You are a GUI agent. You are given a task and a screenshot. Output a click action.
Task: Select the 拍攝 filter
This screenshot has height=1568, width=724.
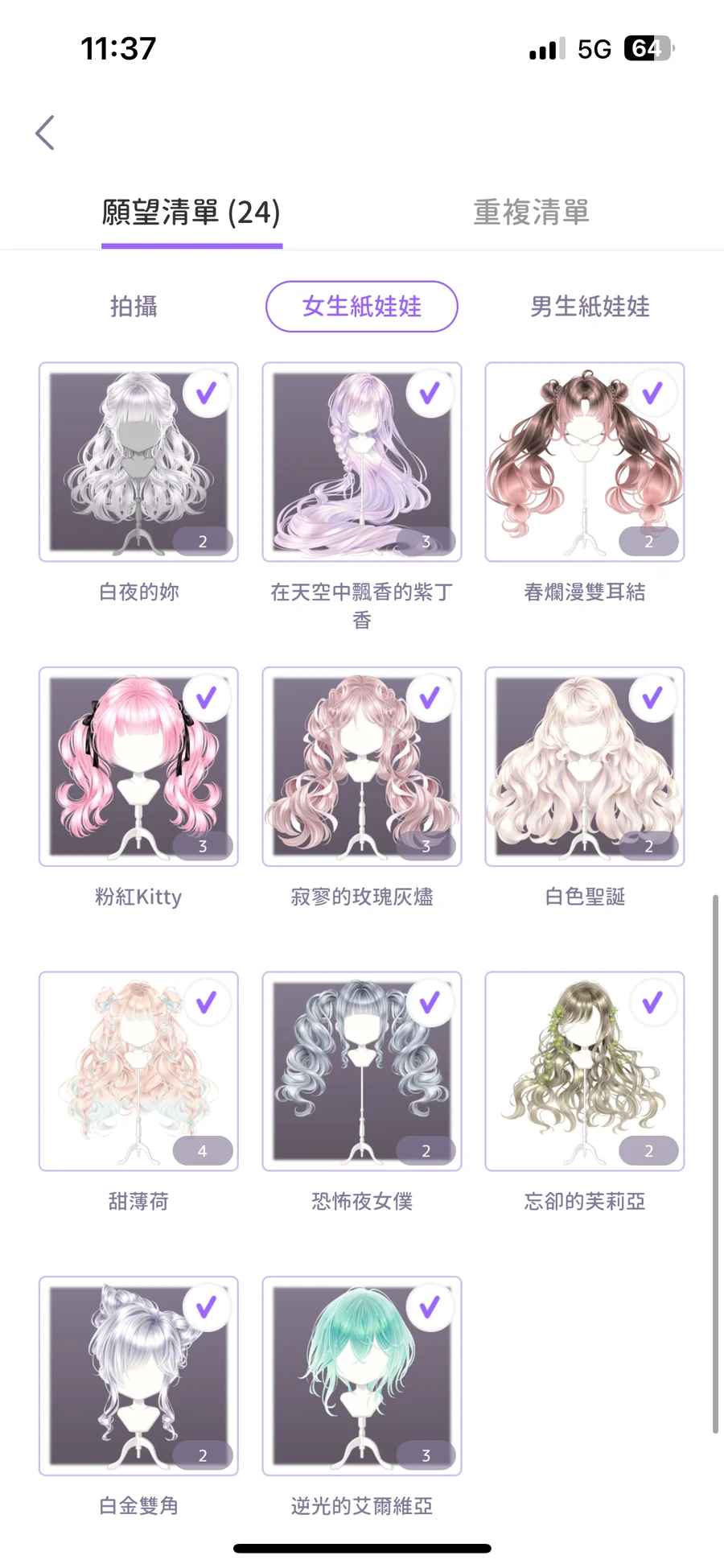[x=134, y=307]
